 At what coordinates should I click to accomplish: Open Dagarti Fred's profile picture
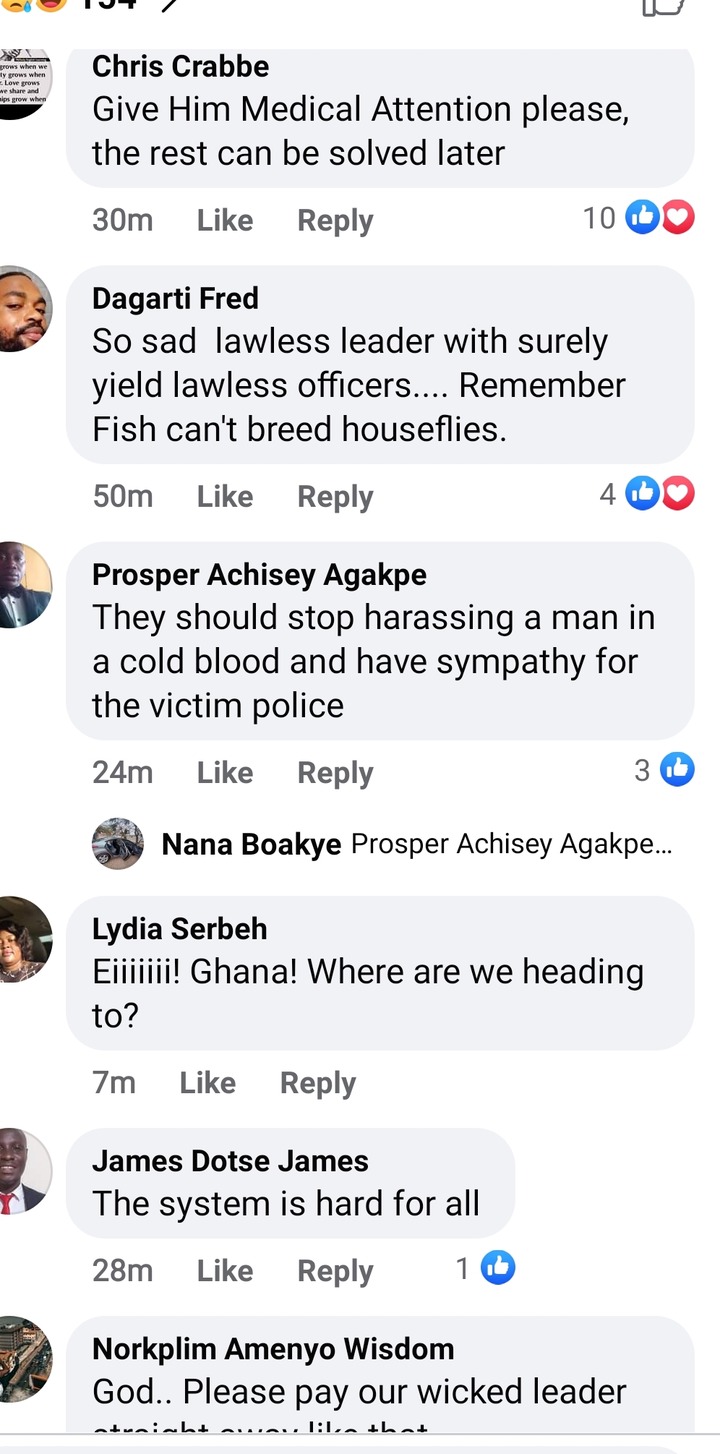pyautogui.click(x=22, y=309)
